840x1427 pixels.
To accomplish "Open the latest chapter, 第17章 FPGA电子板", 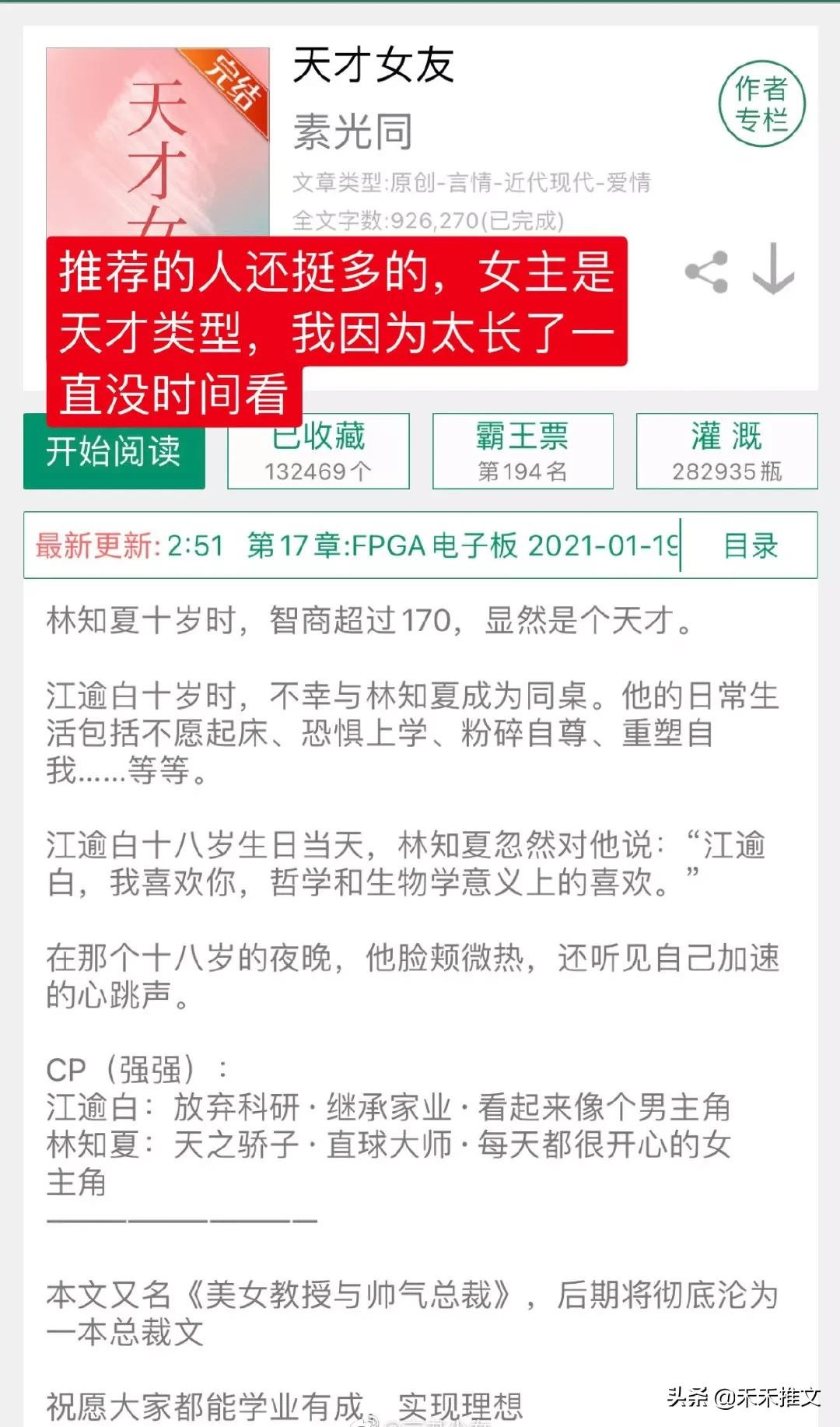I will pos(462,545).
